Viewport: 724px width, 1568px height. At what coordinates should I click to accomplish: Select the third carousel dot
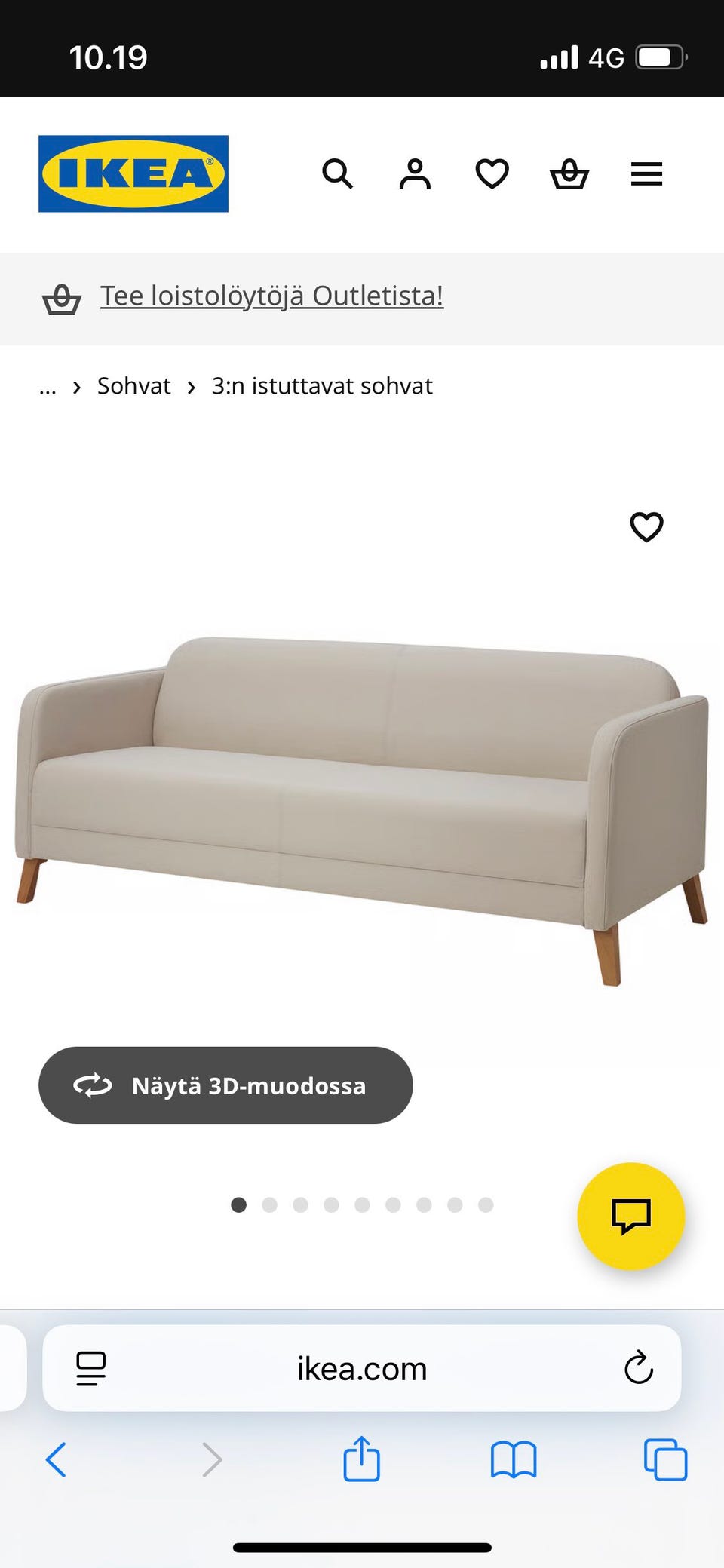pos(300,1204)
